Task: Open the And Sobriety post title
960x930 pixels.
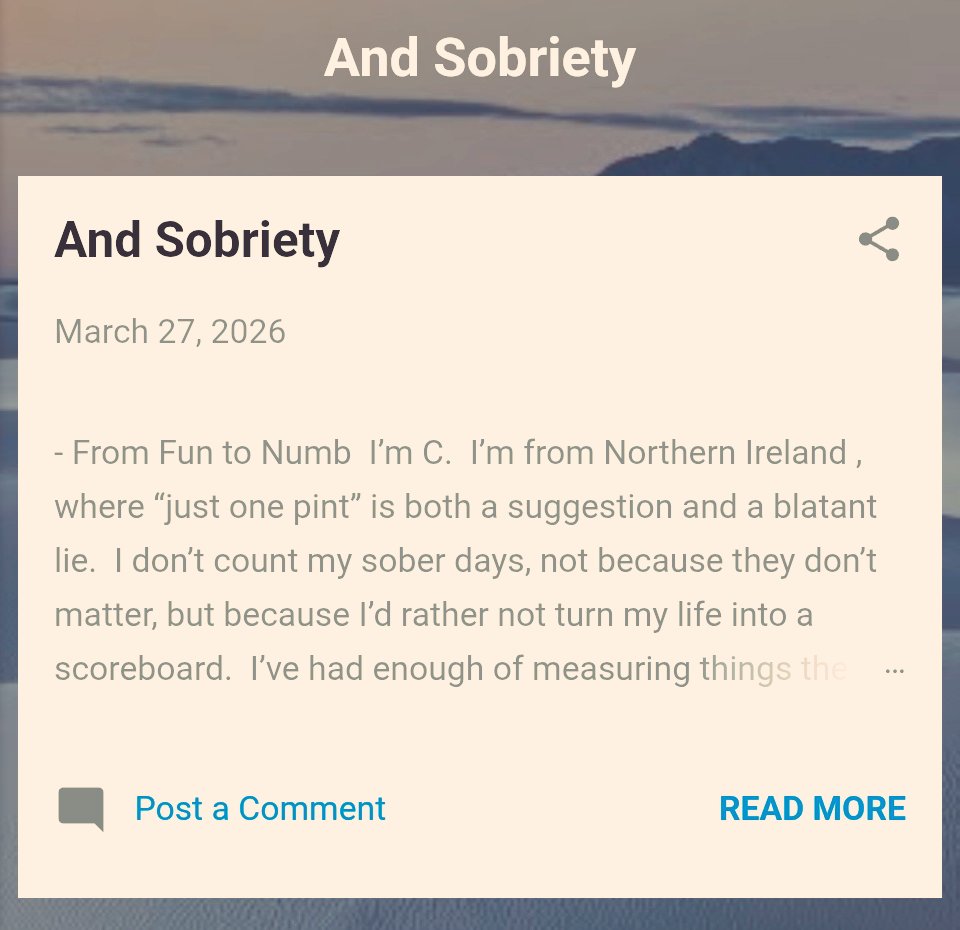Action: (x=197, y=240)
